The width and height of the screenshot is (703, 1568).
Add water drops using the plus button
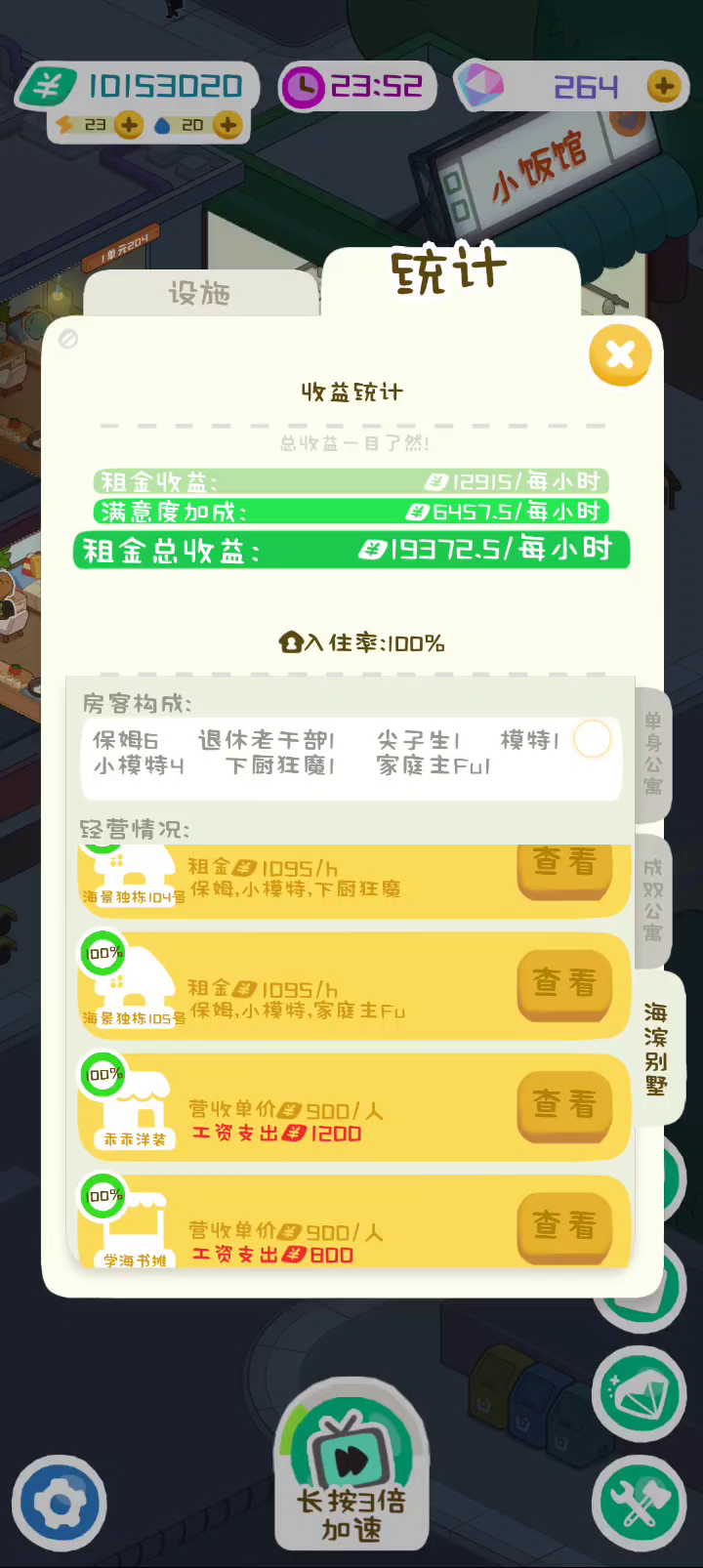227,125
